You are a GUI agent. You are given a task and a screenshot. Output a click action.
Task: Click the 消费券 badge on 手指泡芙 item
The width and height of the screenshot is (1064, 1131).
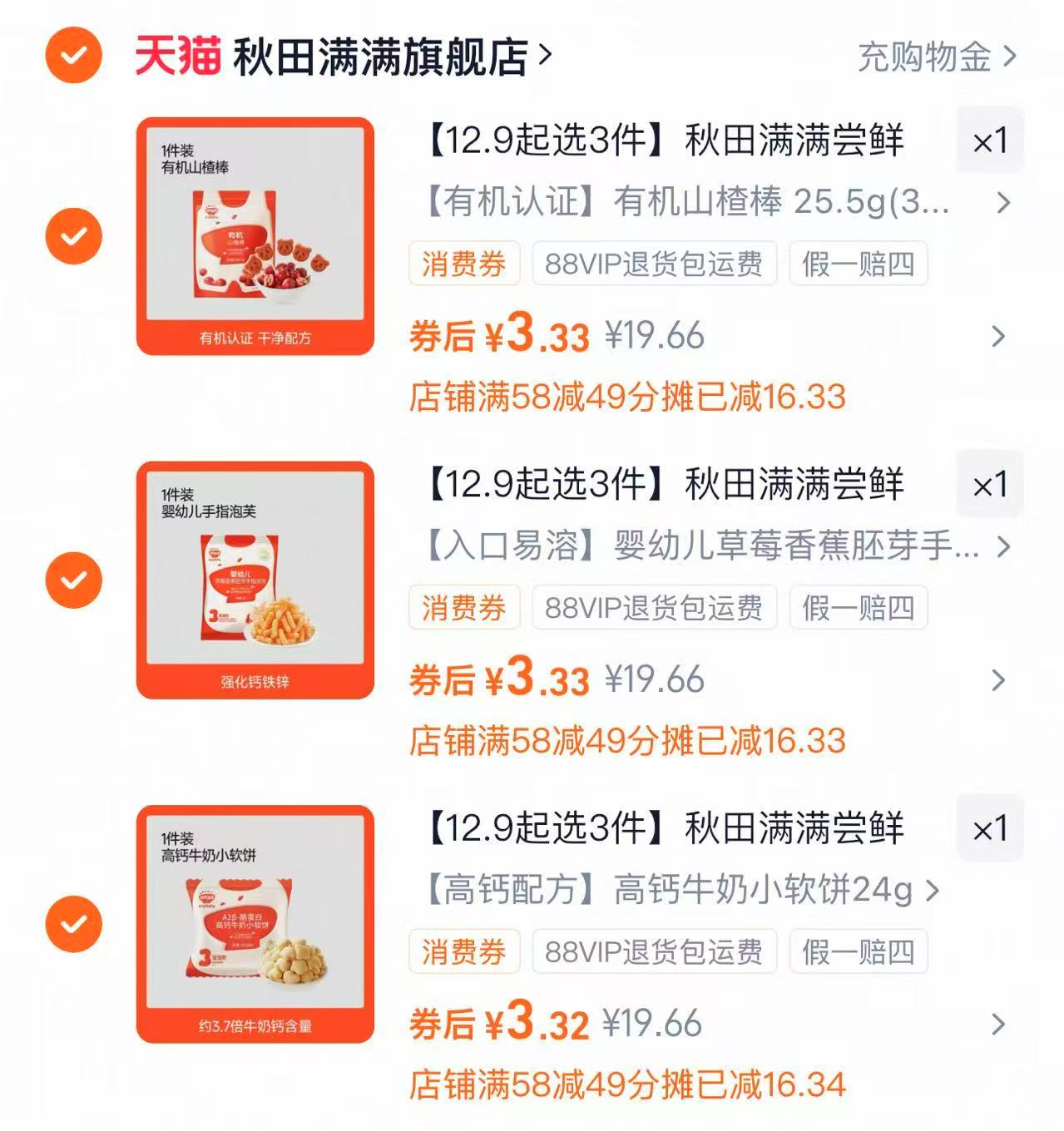pyautogui.click(x=465, y=608)
